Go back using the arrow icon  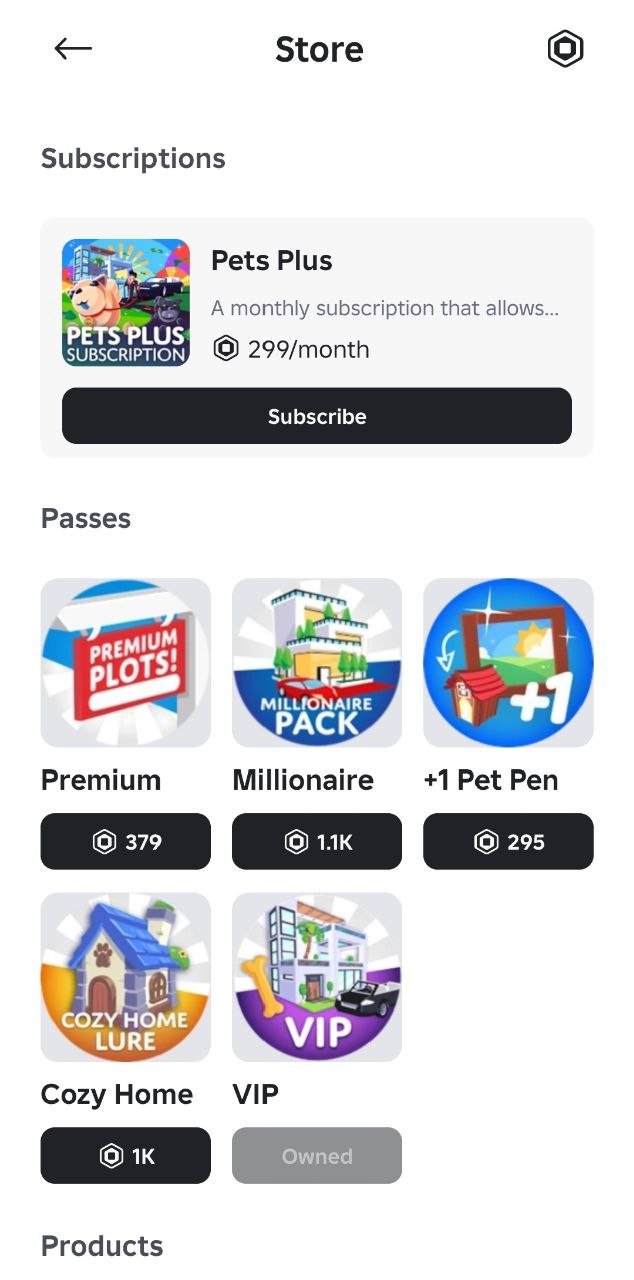click(x=73, y=48)
